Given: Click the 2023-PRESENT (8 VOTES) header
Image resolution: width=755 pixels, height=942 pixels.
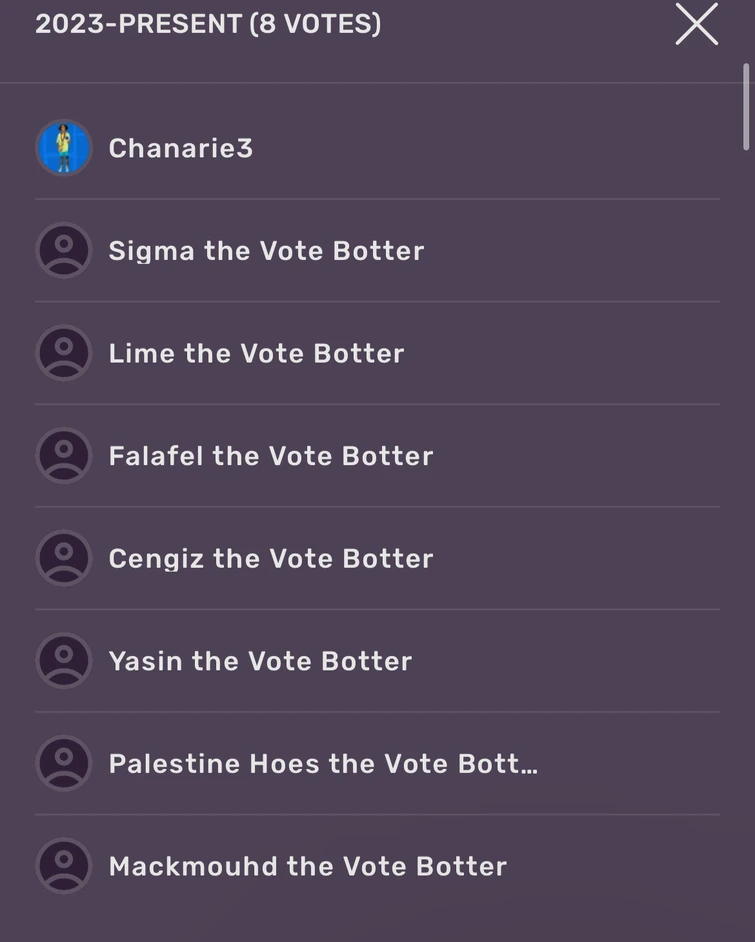Looking at the screenshot, I should point(208,24).
